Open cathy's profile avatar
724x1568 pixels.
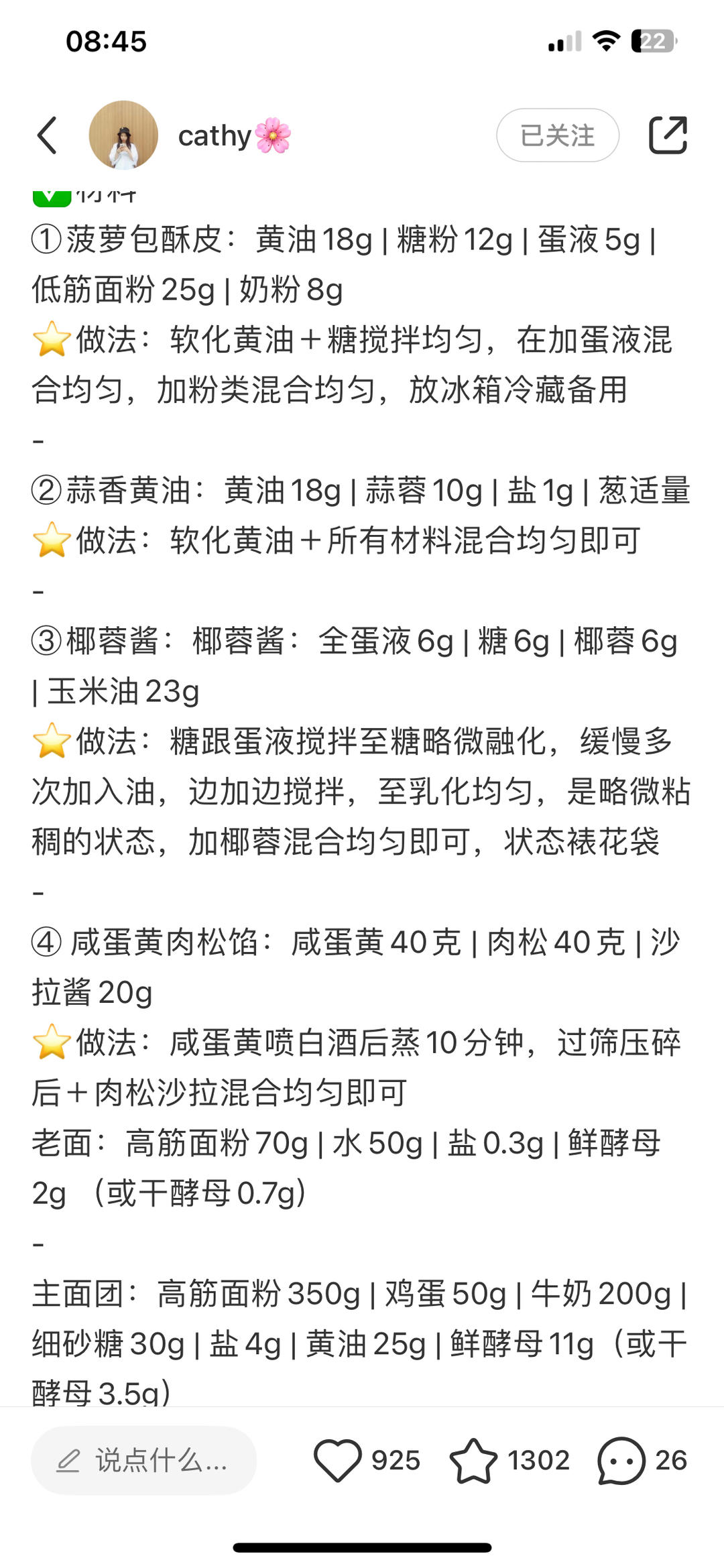point(123,135)
